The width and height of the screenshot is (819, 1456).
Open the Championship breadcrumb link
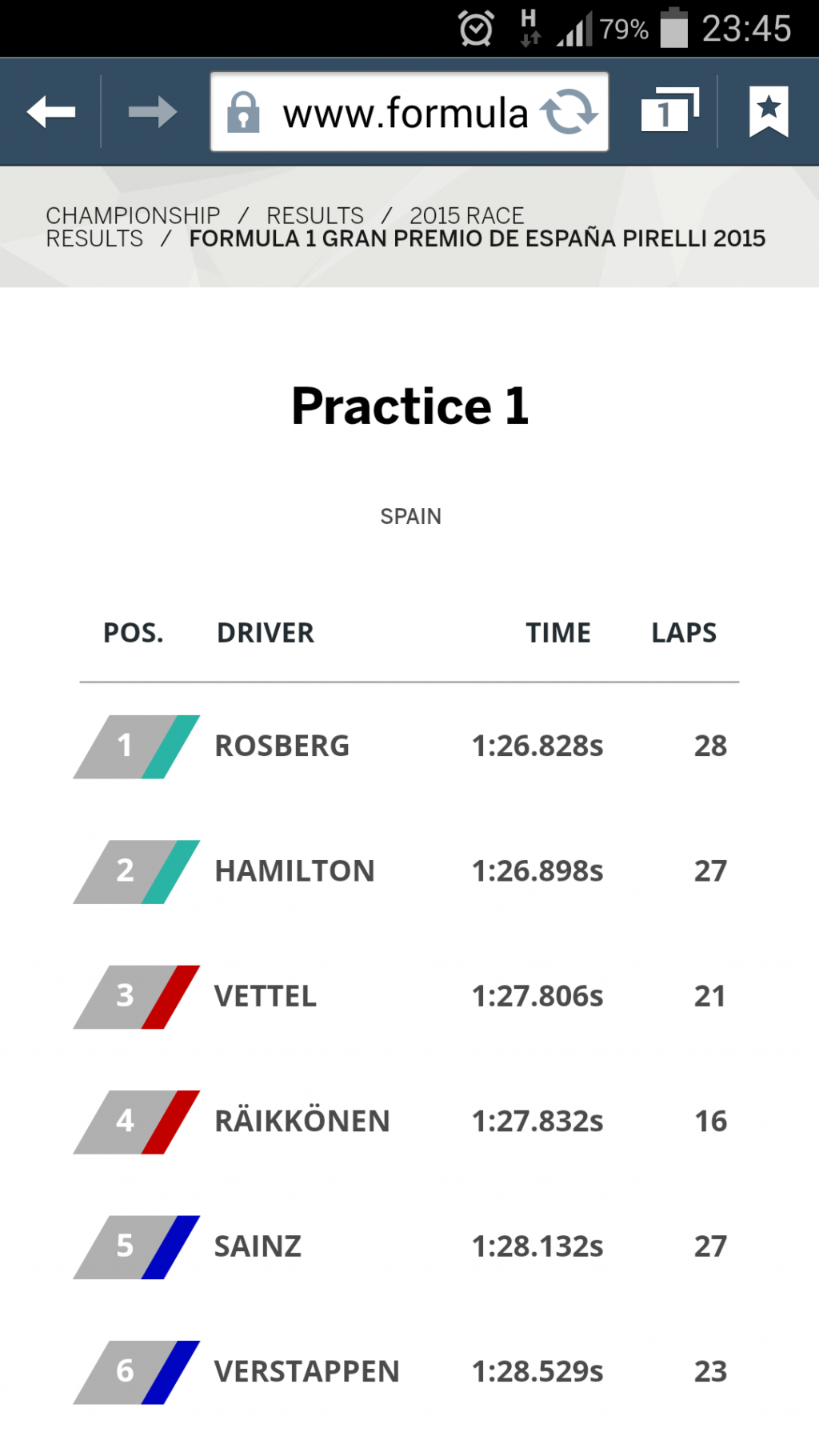point(133,215)
